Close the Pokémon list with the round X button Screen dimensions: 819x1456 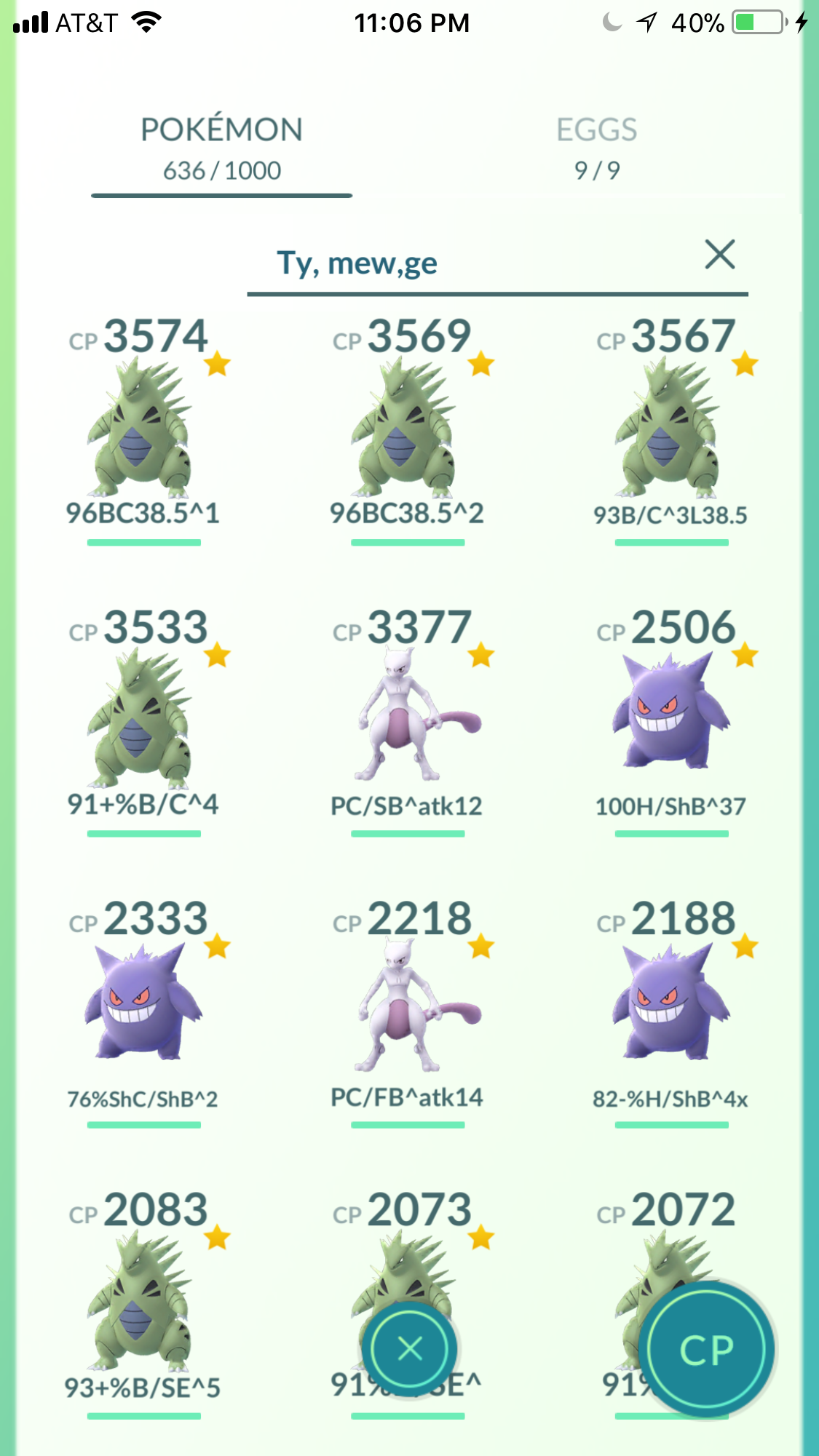(410, 1350)
